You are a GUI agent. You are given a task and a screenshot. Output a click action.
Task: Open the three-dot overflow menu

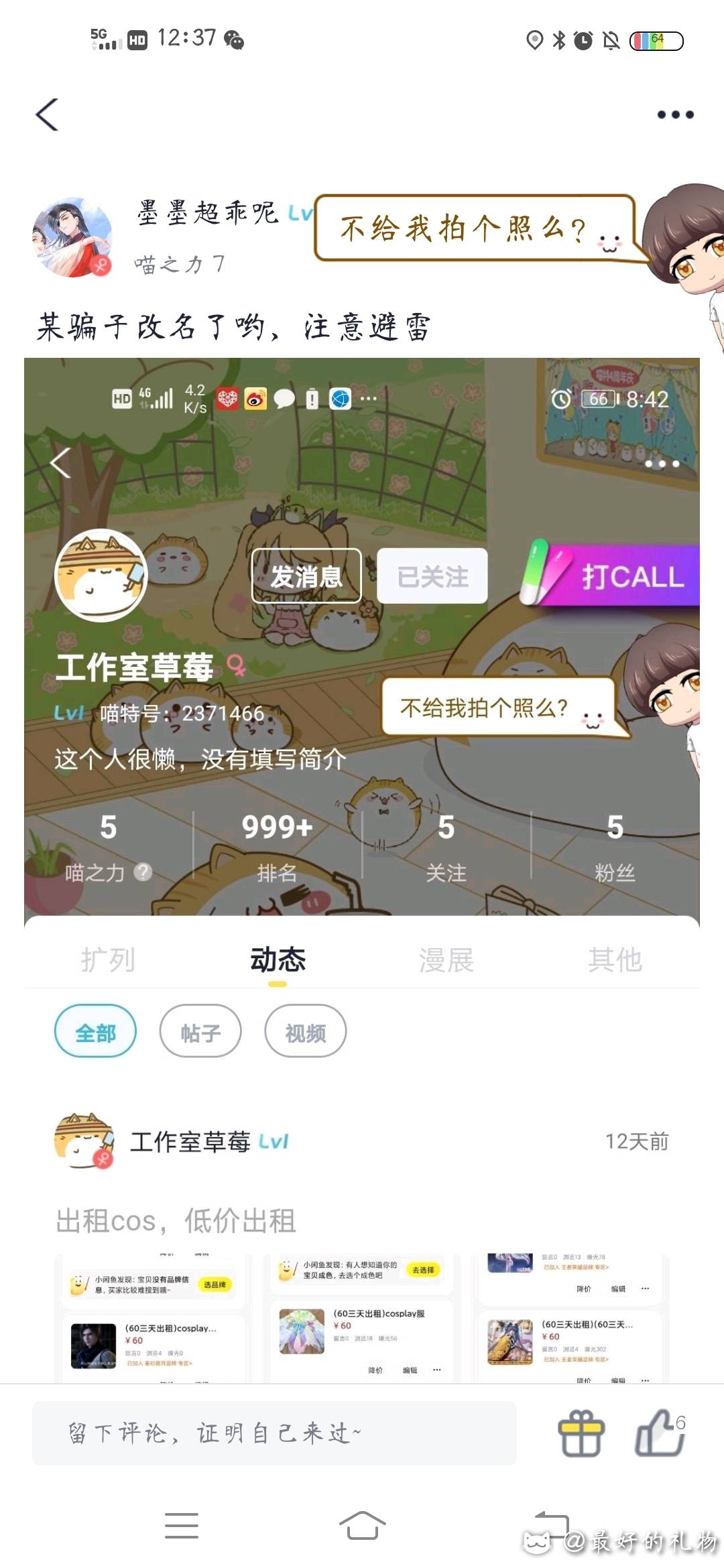(x=675, y=115)
